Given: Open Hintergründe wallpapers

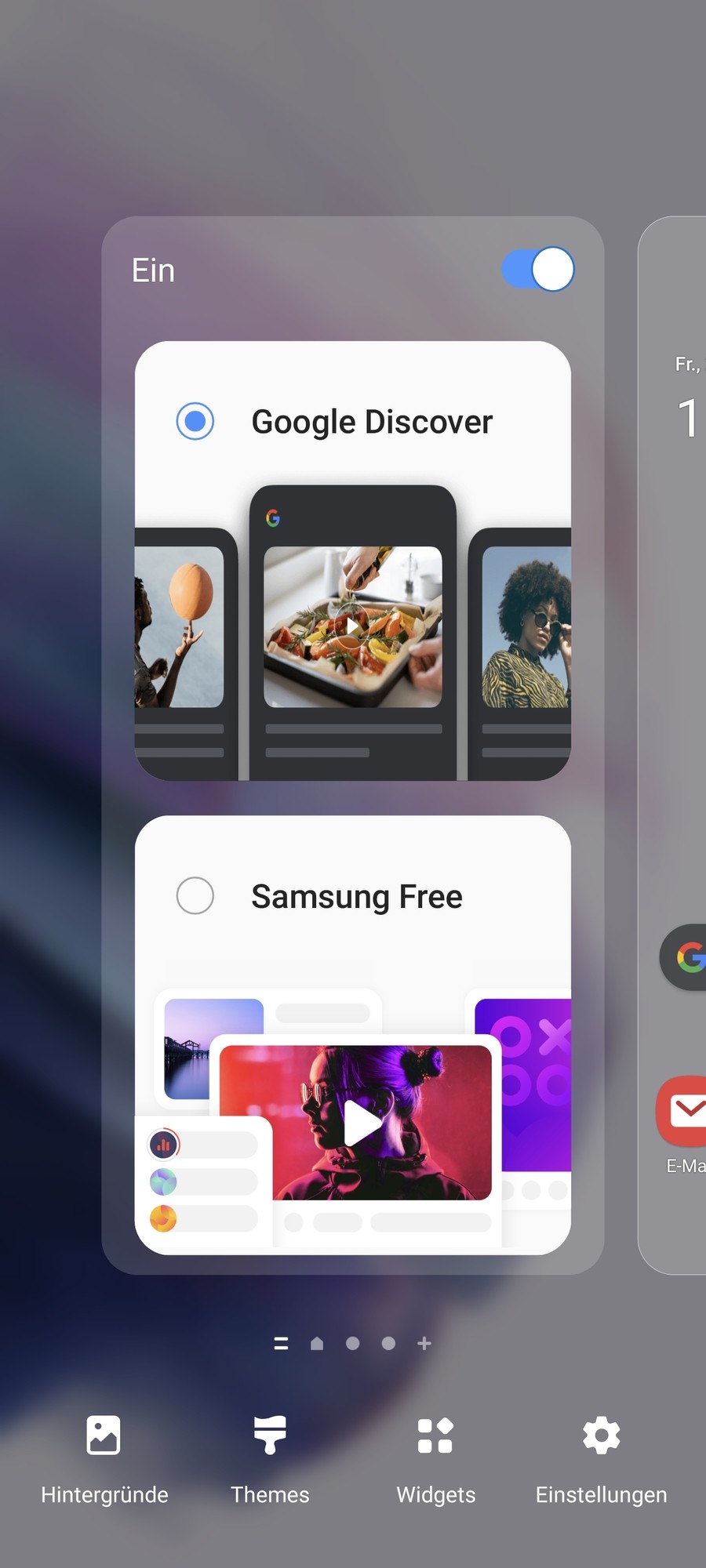Looking at the screenshot, I should 104,1459.
